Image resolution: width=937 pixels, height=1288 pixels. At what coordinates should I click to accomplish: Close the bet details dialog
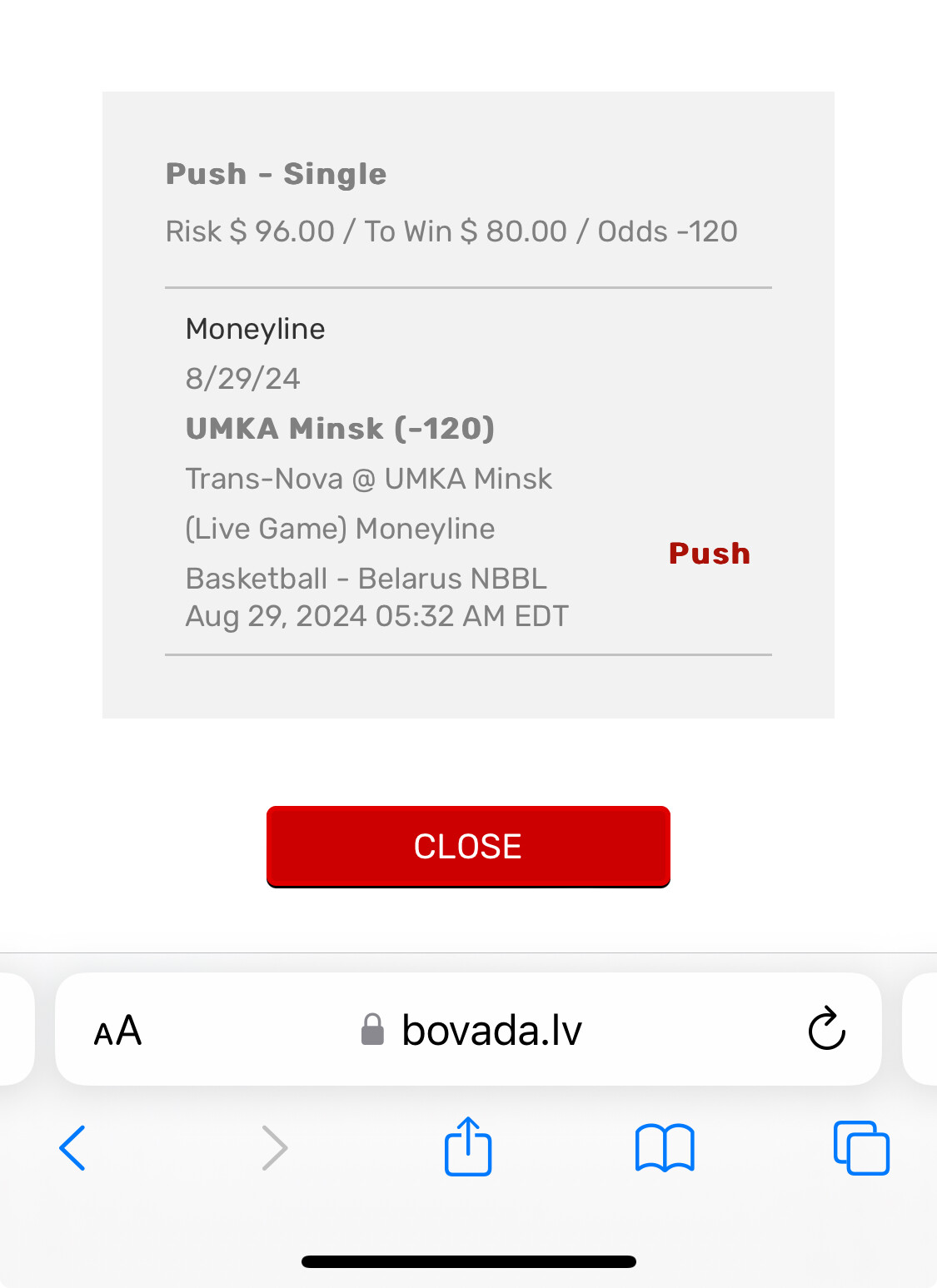[468, 846]
